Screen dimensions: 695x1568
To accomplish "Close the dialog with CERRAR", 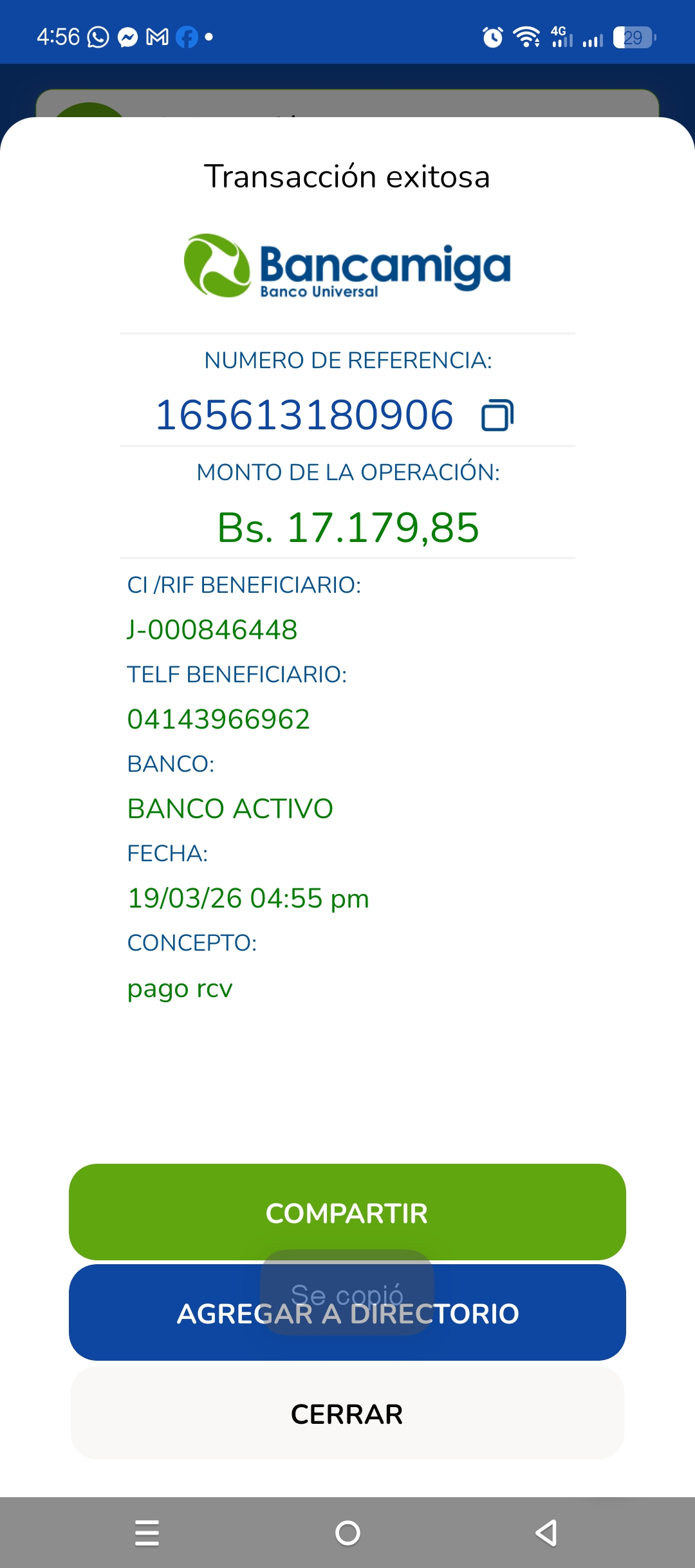I will point(347,1414).
